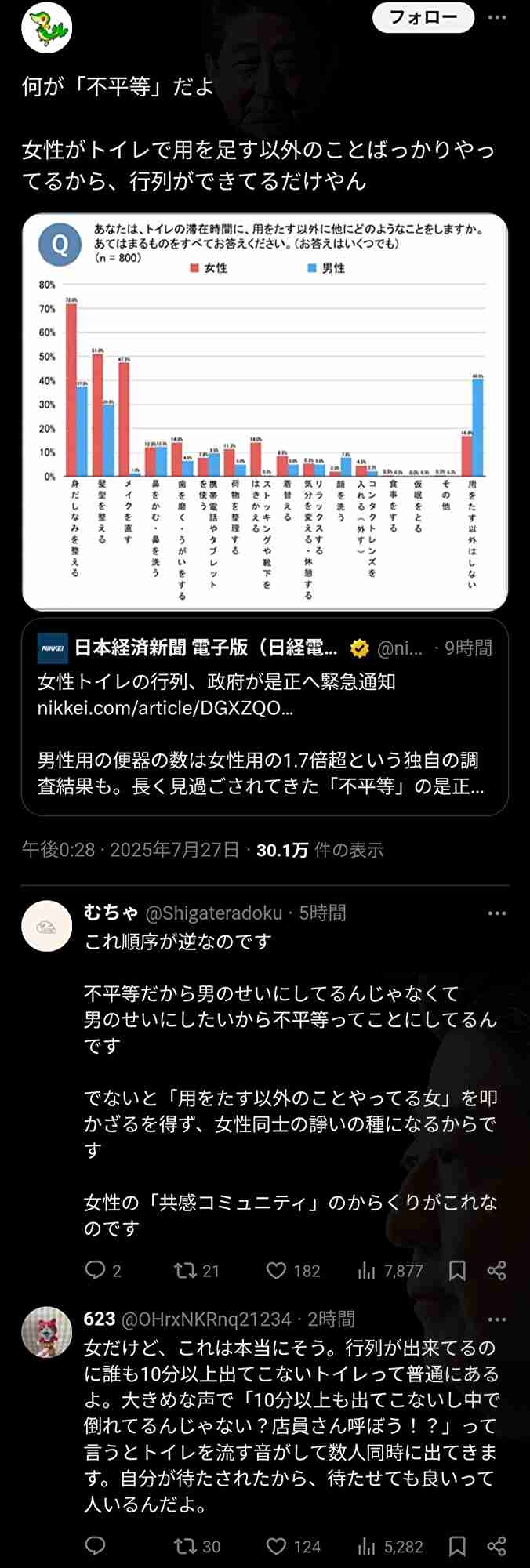Image resolution: width=530 pixels, height=1568 pixels.
Task: Bookmark むちゃ's reply
Action: point(457,1270)
